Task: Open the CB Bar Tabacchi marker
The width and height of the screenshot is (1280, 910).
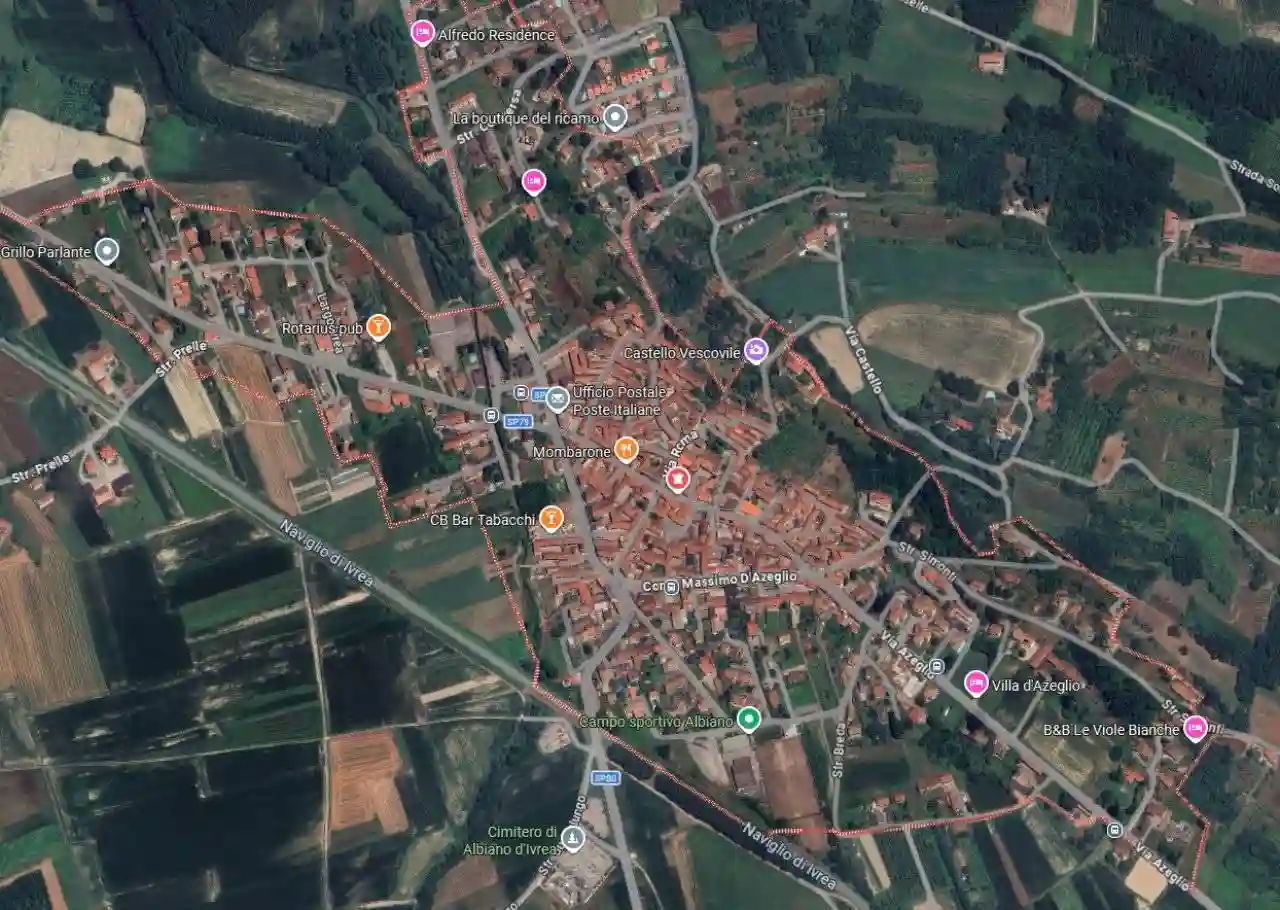Action: [551, 517]
